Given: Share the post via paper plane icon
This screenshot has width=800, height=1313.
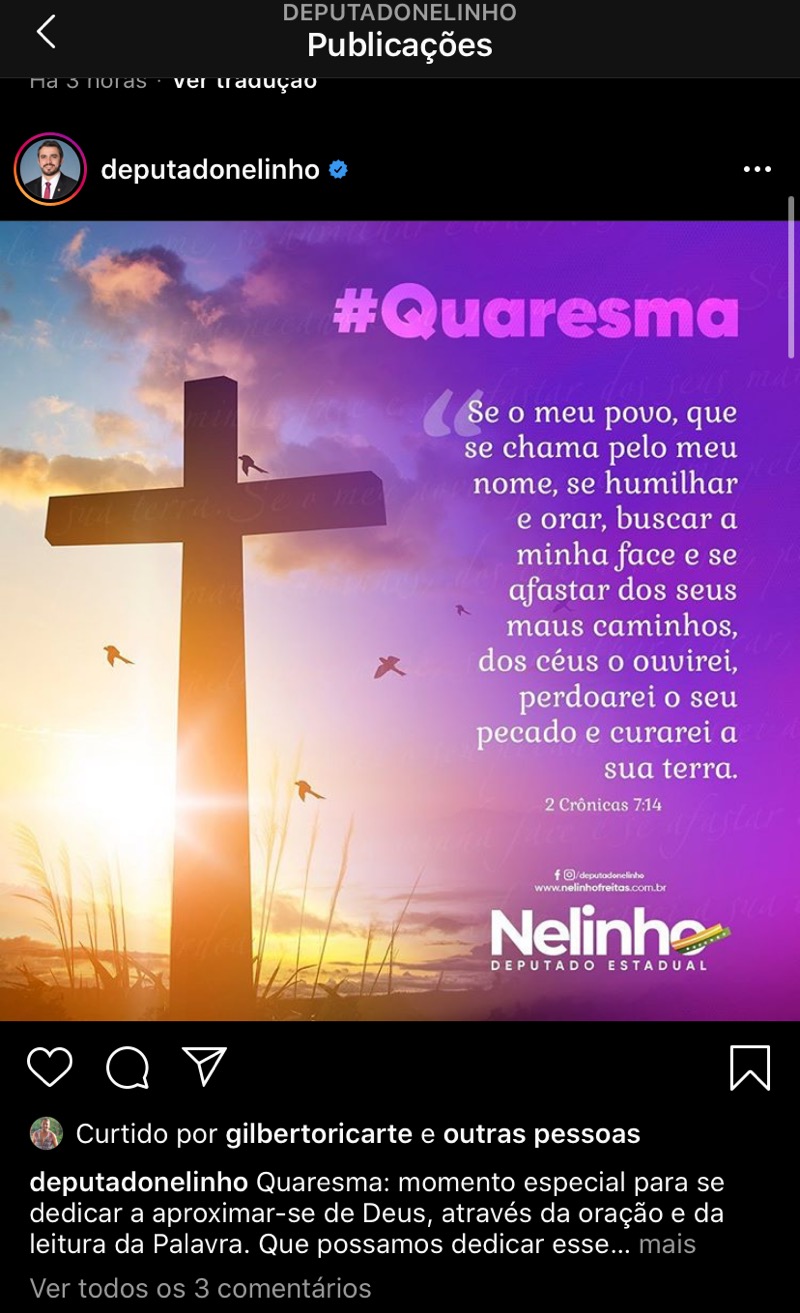Looking at the screenshot, I should 205,1067.
